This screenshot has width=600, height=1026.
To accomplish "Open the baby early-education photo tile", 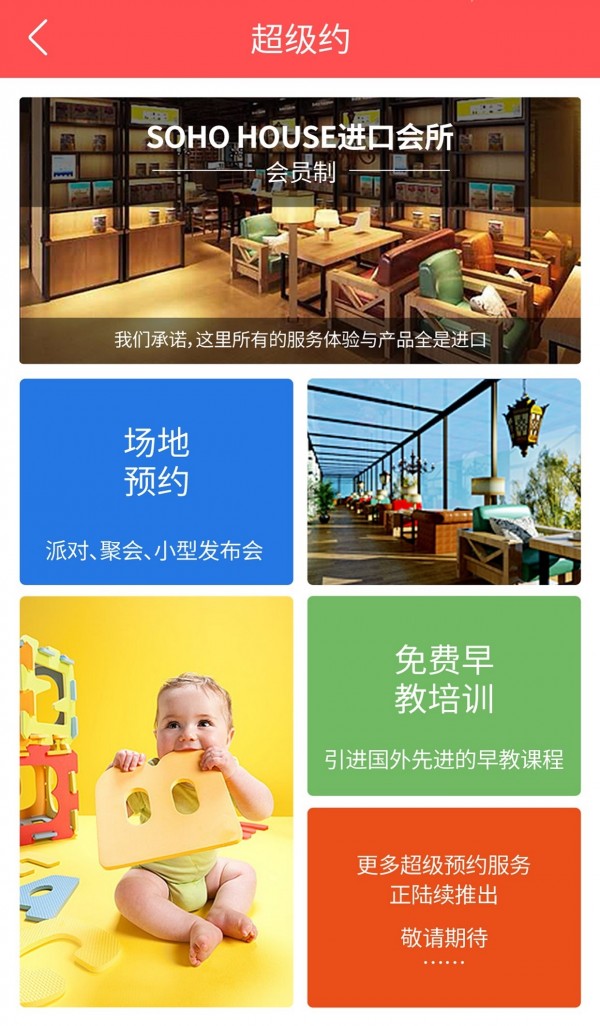I will (156, 801).
